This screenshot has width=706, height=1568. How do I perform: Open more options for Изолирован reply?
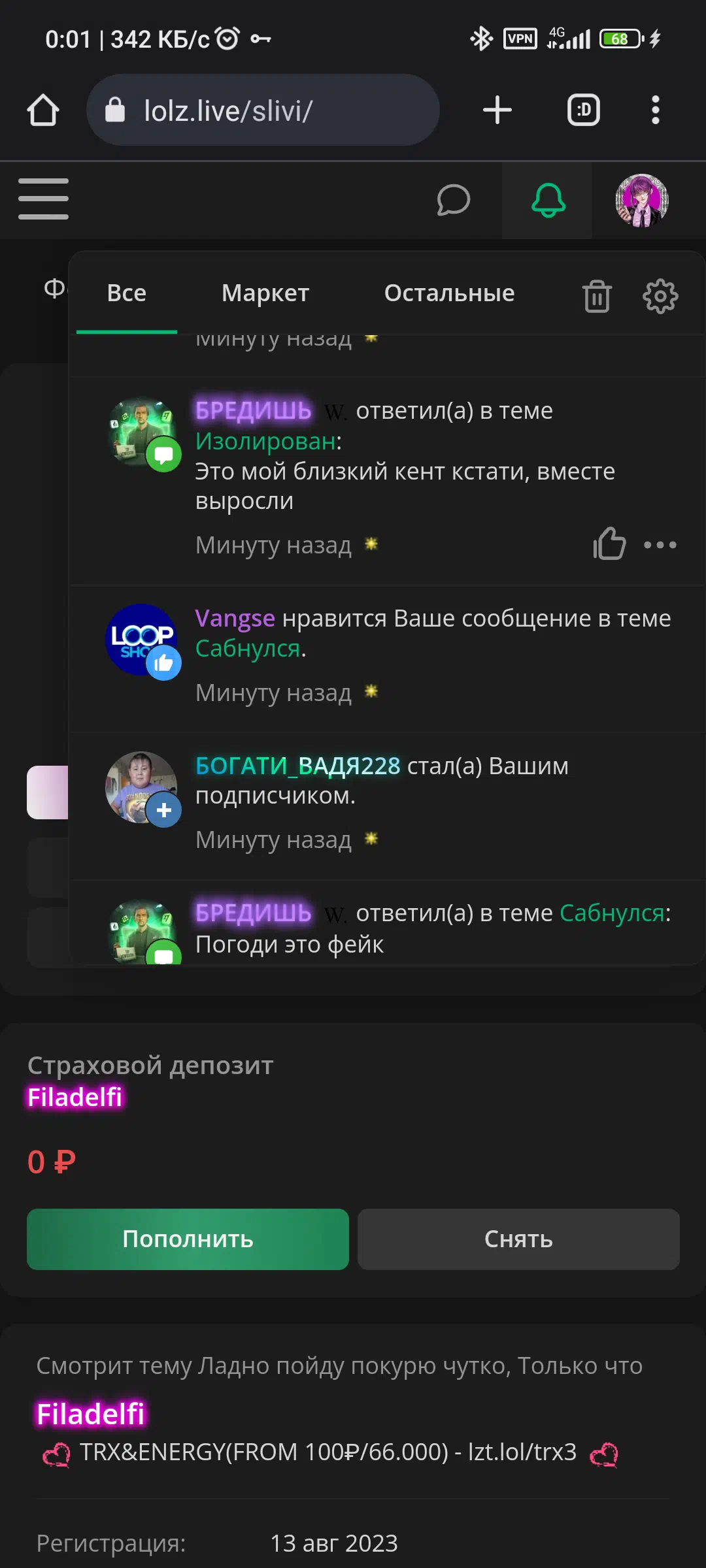point(660,544)
